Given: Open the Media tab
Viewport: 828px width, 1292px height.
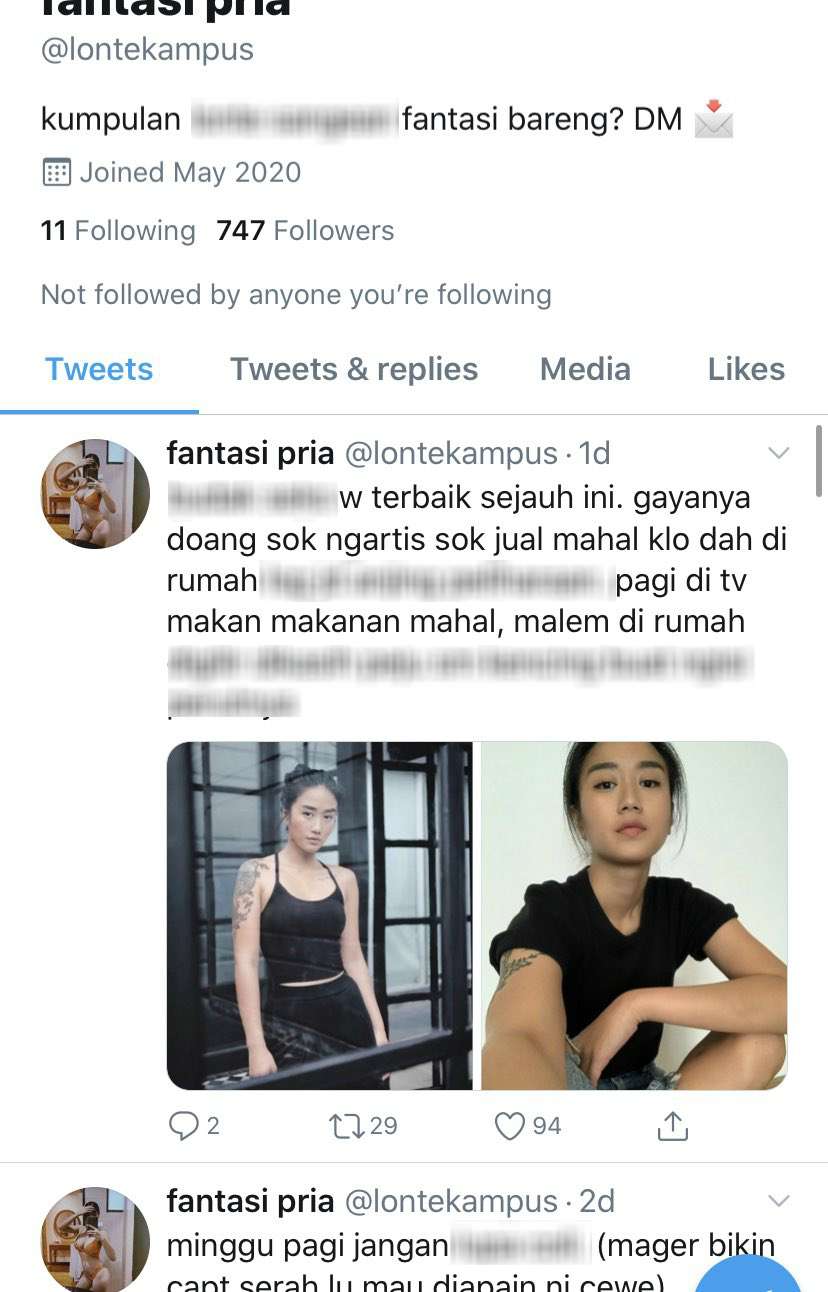Looking at the screenshot, I should 585,370.
